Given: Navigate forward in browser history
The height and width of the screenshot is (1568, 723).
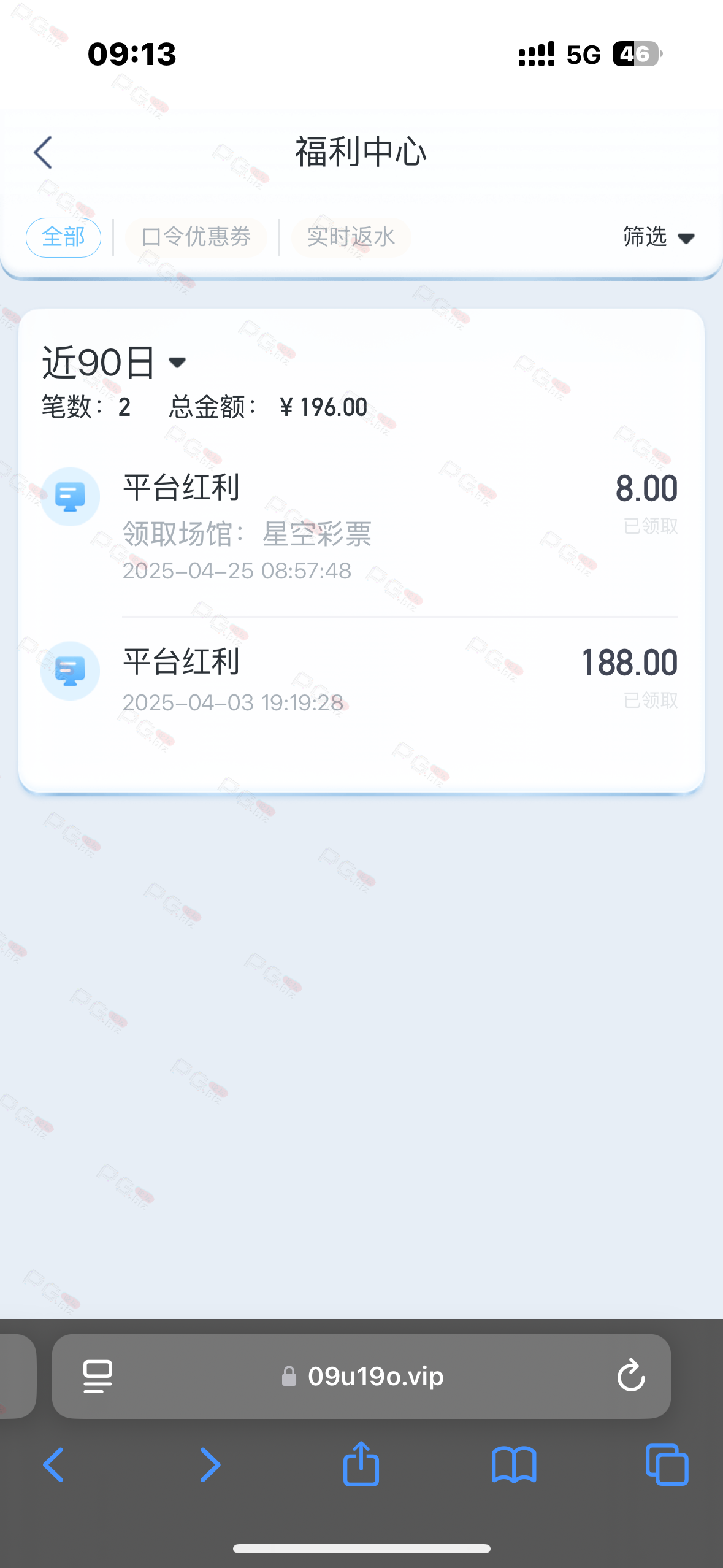Looking at the screenshot, I should tap(210, 1464).
